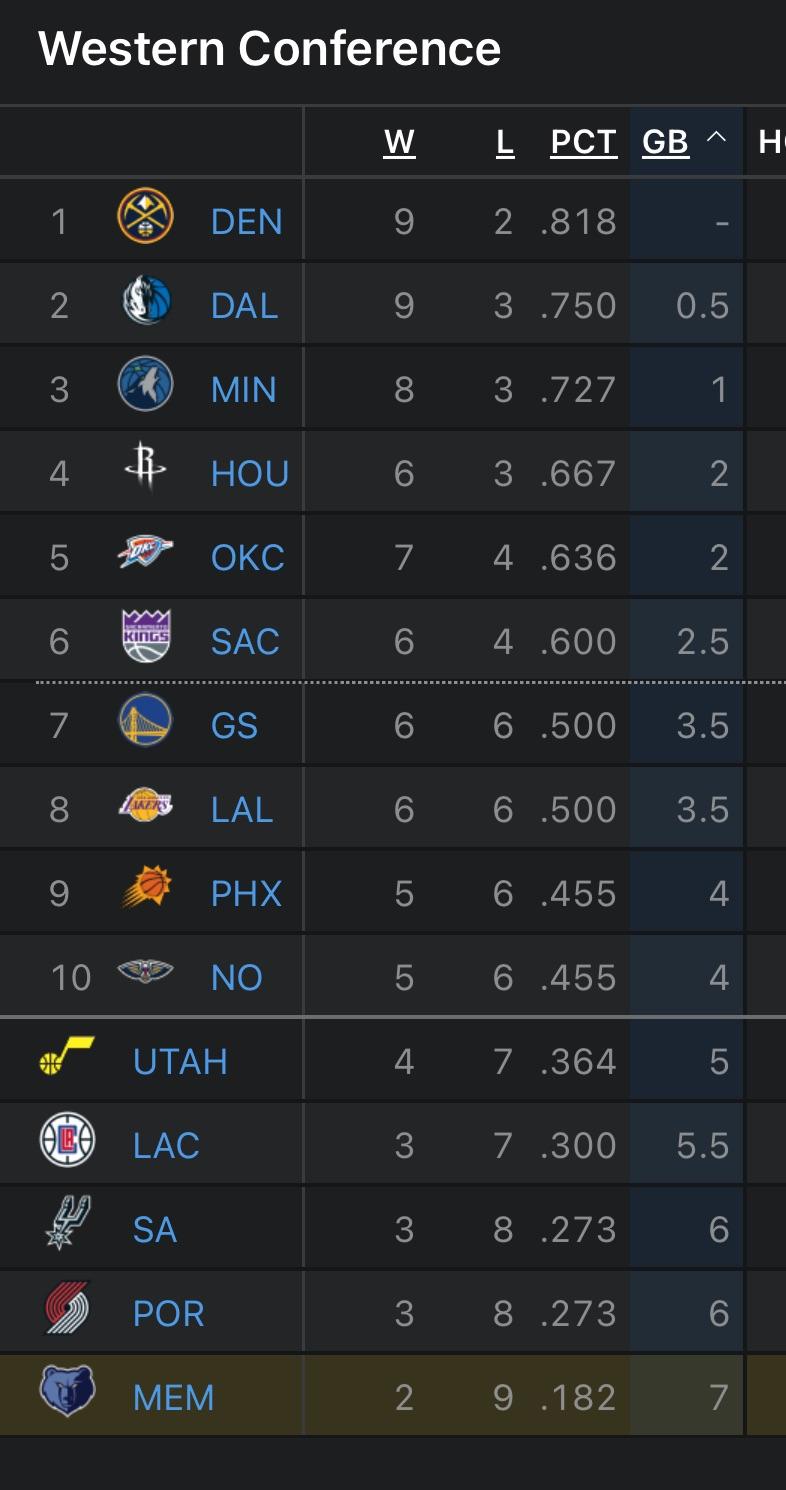Screen dimensions: 786x1490
Task: Open the LAC team link
Action: [x=166, y=1145]
